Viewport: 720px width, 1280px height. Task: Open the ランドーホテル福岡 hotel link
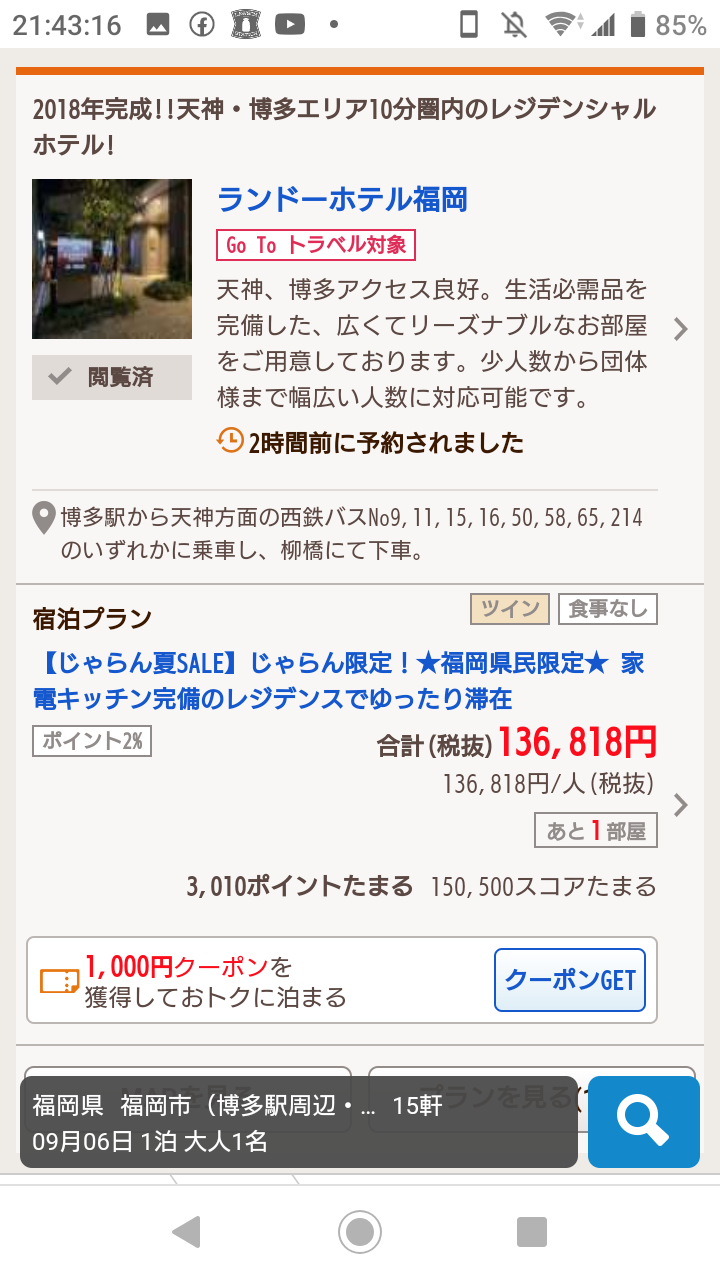tap(342, 199)
